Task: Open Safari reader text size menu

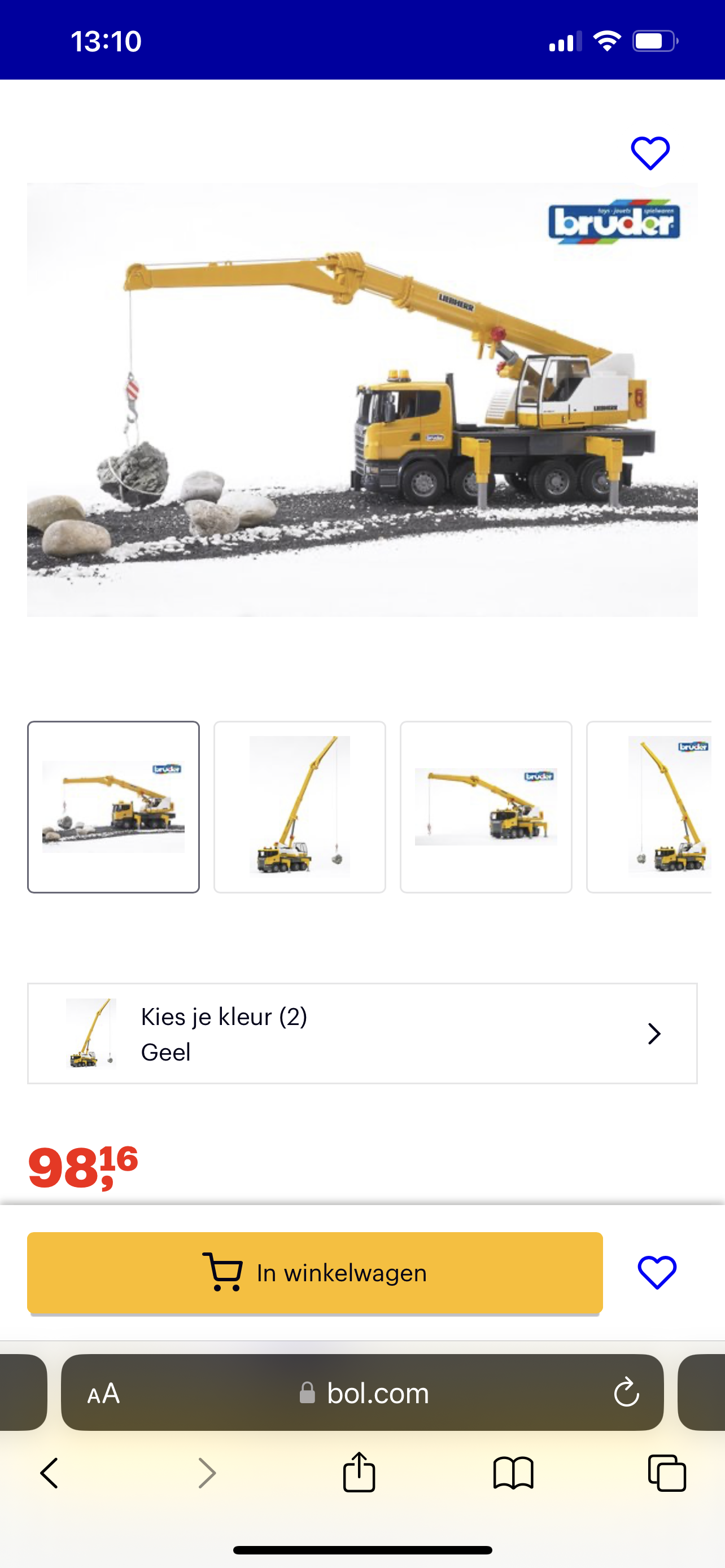Action: click(x=103, y=1392)
